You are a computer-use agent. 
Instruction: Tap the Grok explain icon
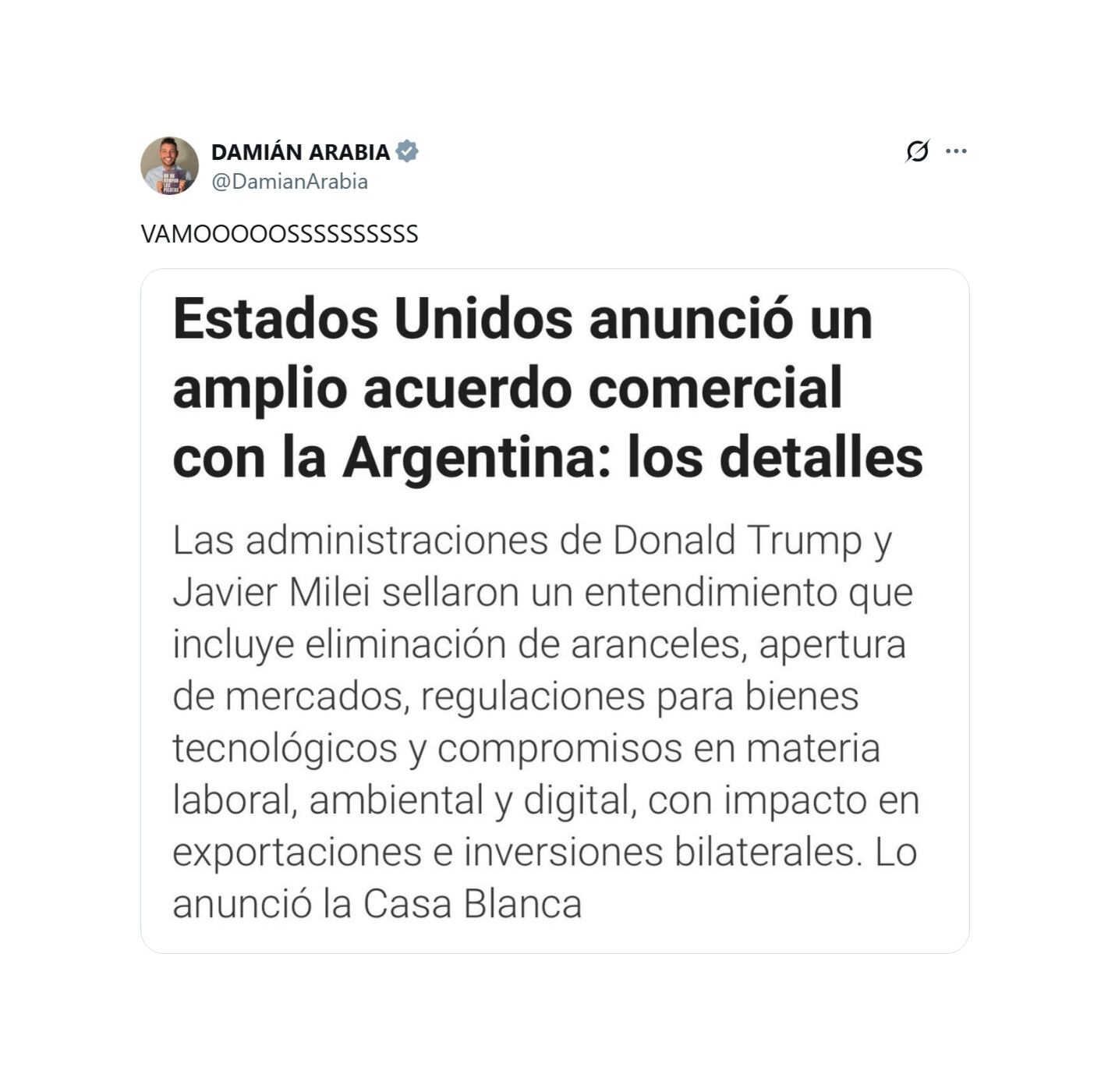pos(917,151)
